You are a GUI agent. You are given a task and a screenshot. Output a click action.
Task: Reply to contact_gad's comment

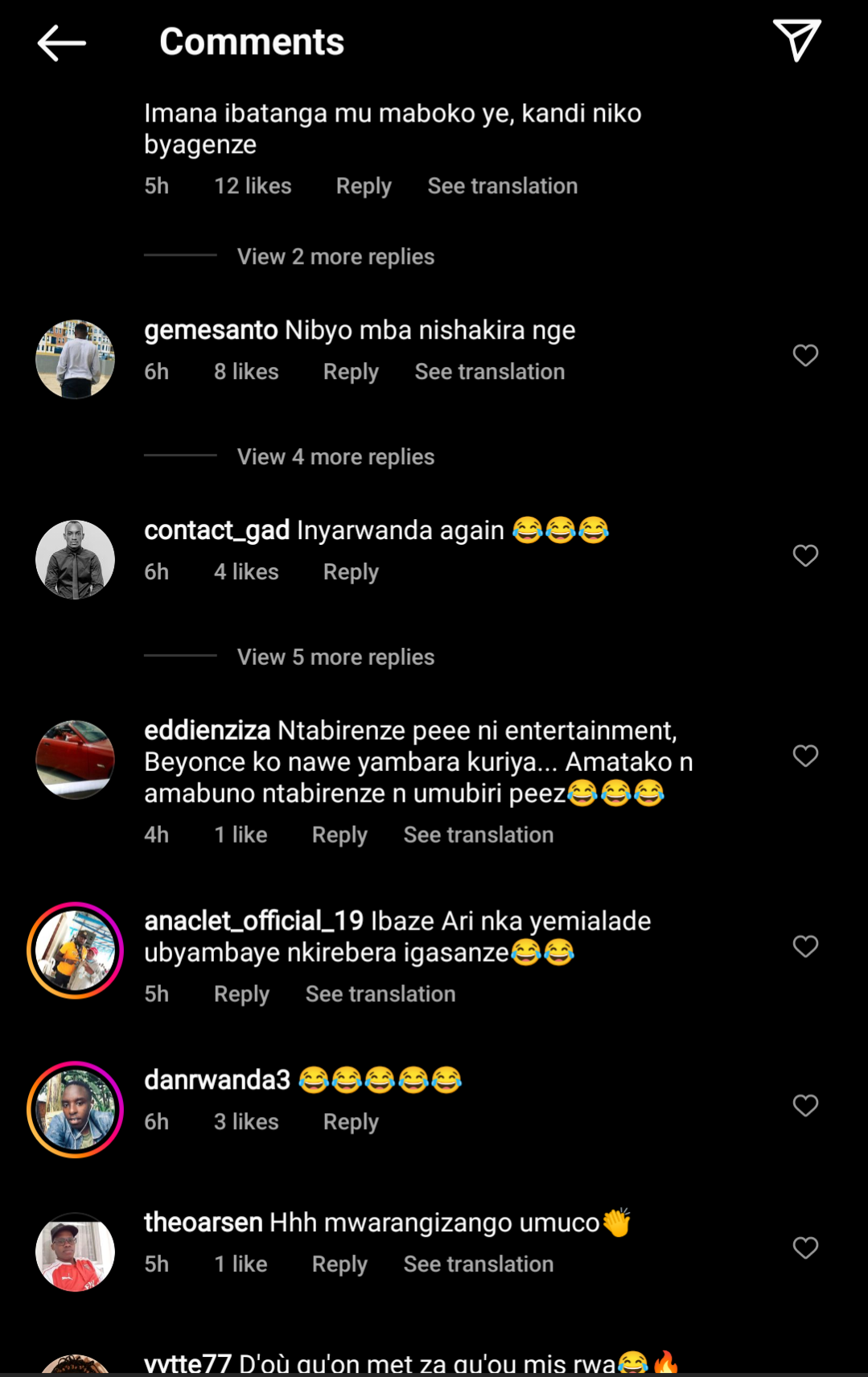(x=351, y=572)
